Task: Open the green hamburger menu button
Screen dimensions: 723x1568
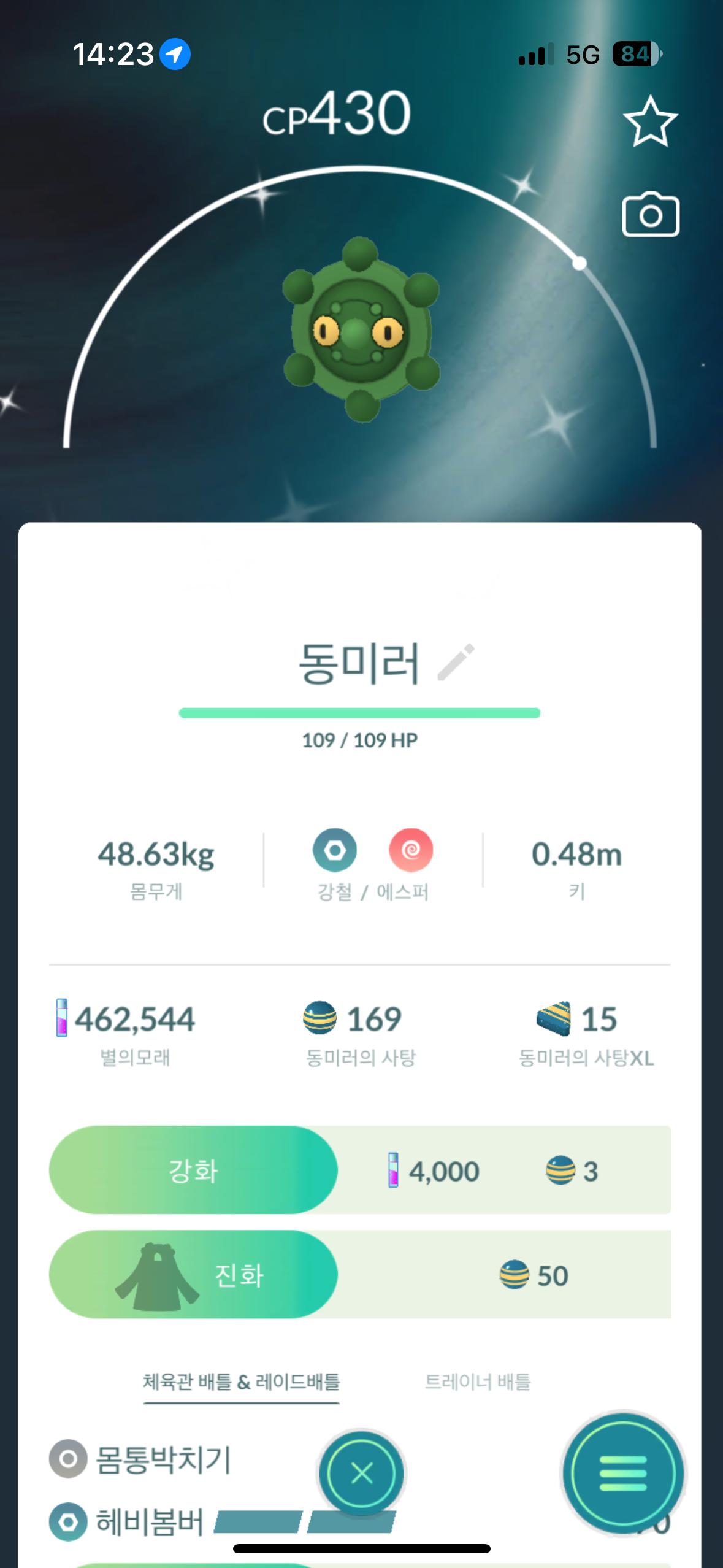Action: [x=622, y=1473]
